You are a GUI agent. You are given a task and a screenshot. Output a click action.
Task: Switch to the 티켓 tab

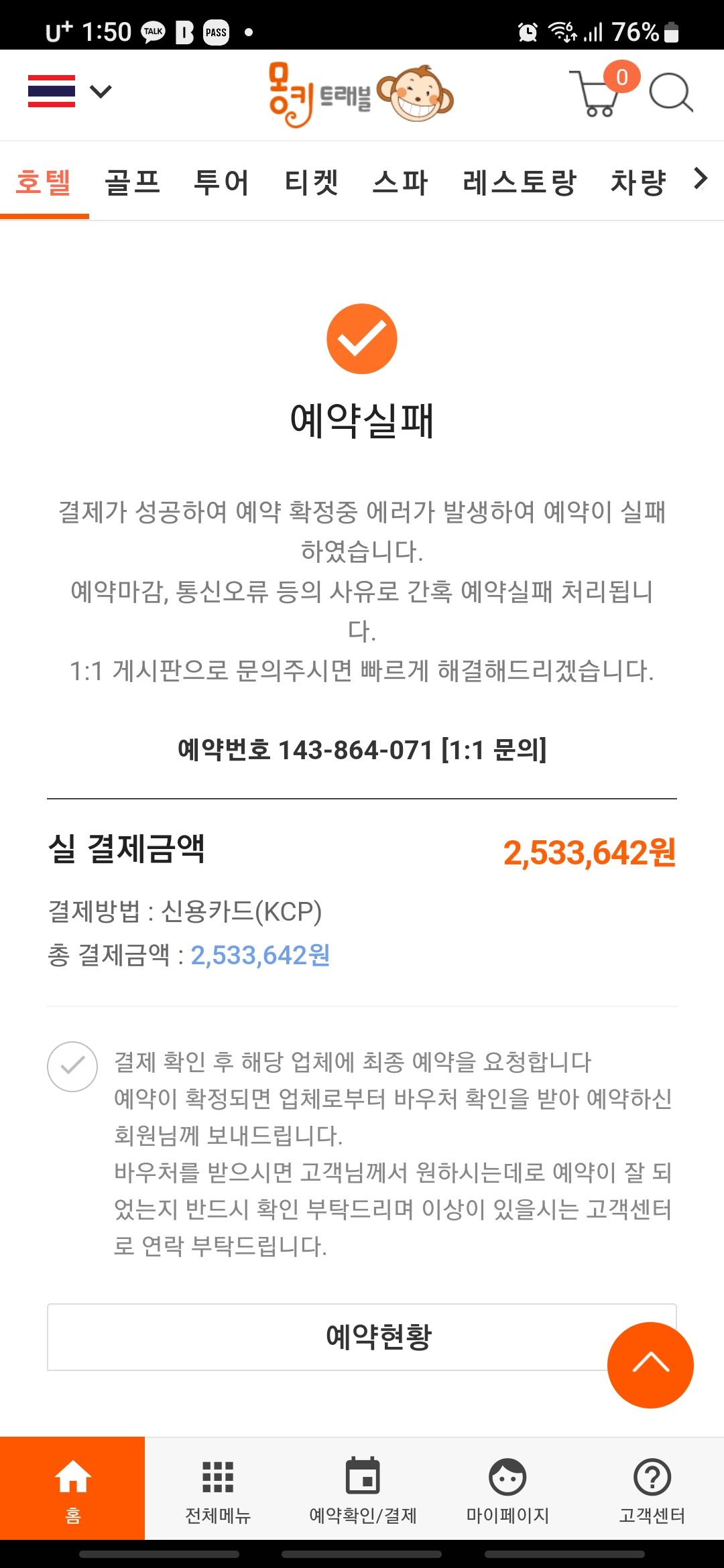click(x=311, y=182)
